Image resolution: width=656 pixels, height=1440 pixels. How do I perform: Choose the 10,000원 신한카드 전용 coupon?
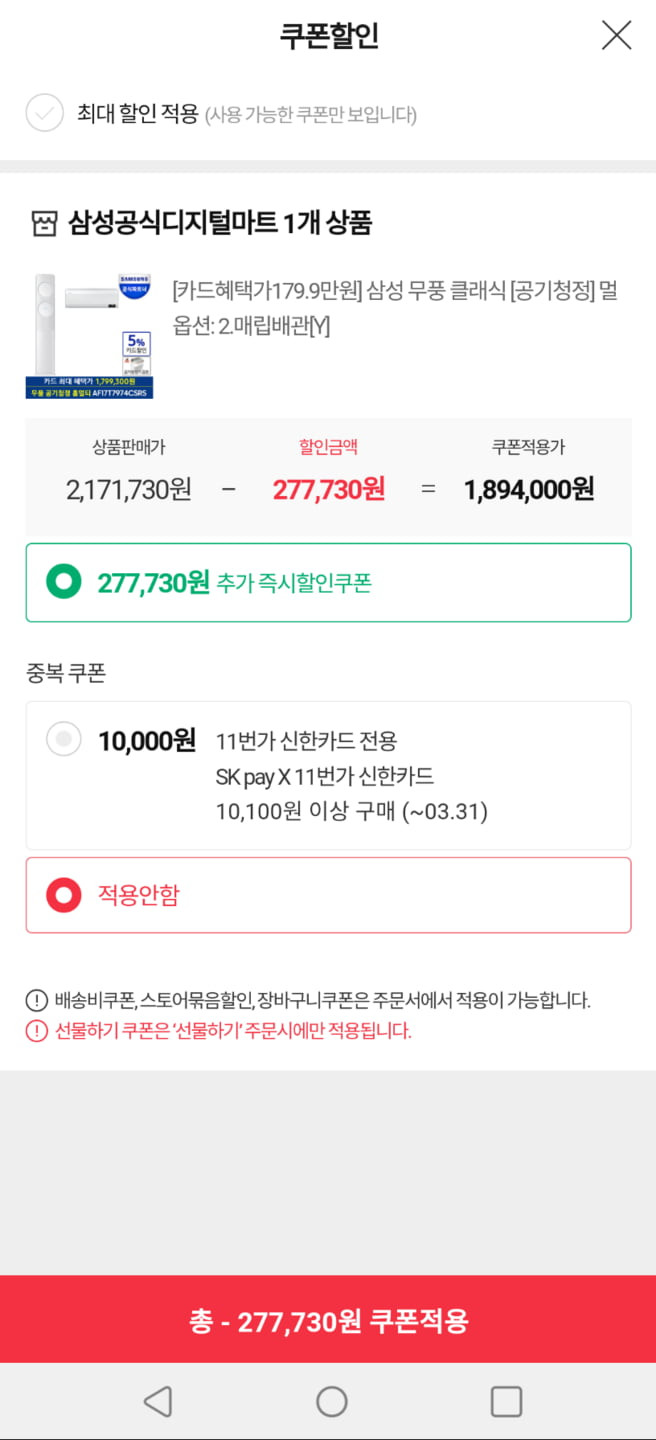[328, 776]
